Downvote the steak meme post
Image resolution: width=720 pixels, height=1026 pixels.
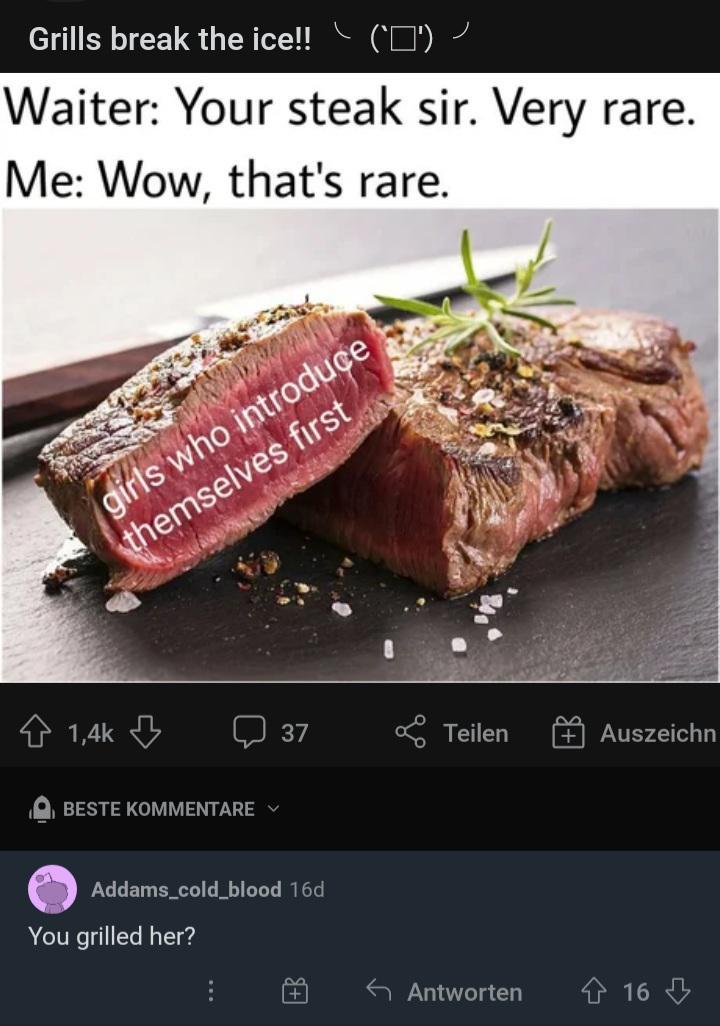click(146, 733)
